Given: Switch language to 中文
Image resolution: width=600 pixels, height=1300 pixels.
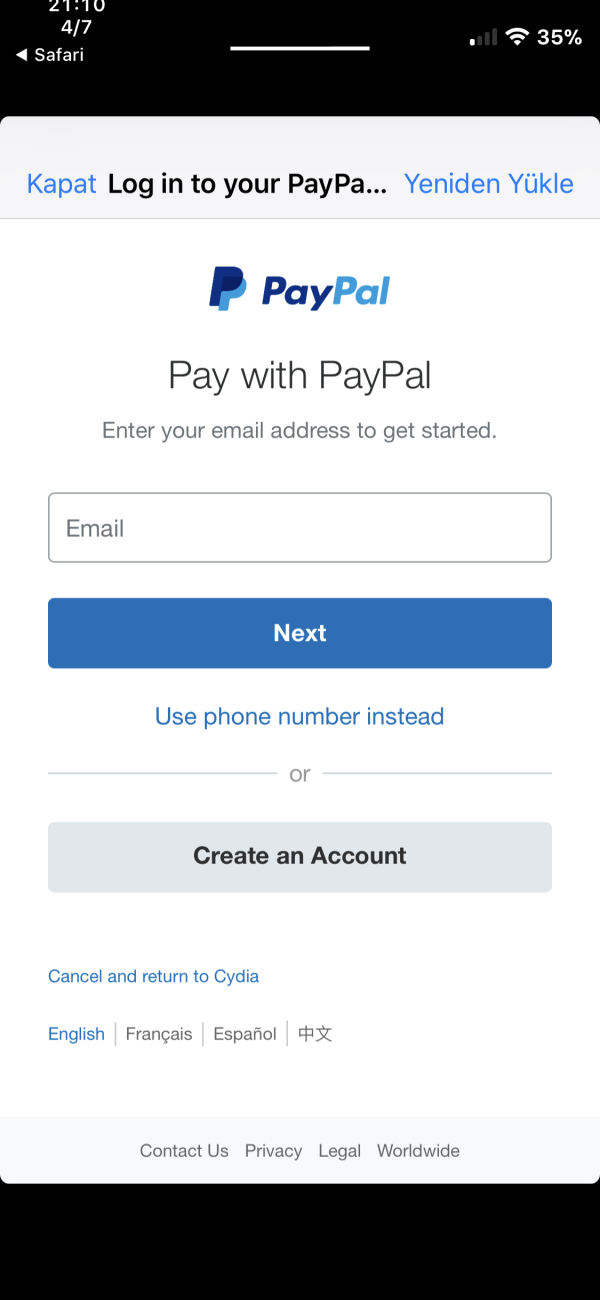Looking at the screenshot, I should (x=315, y=1035).
